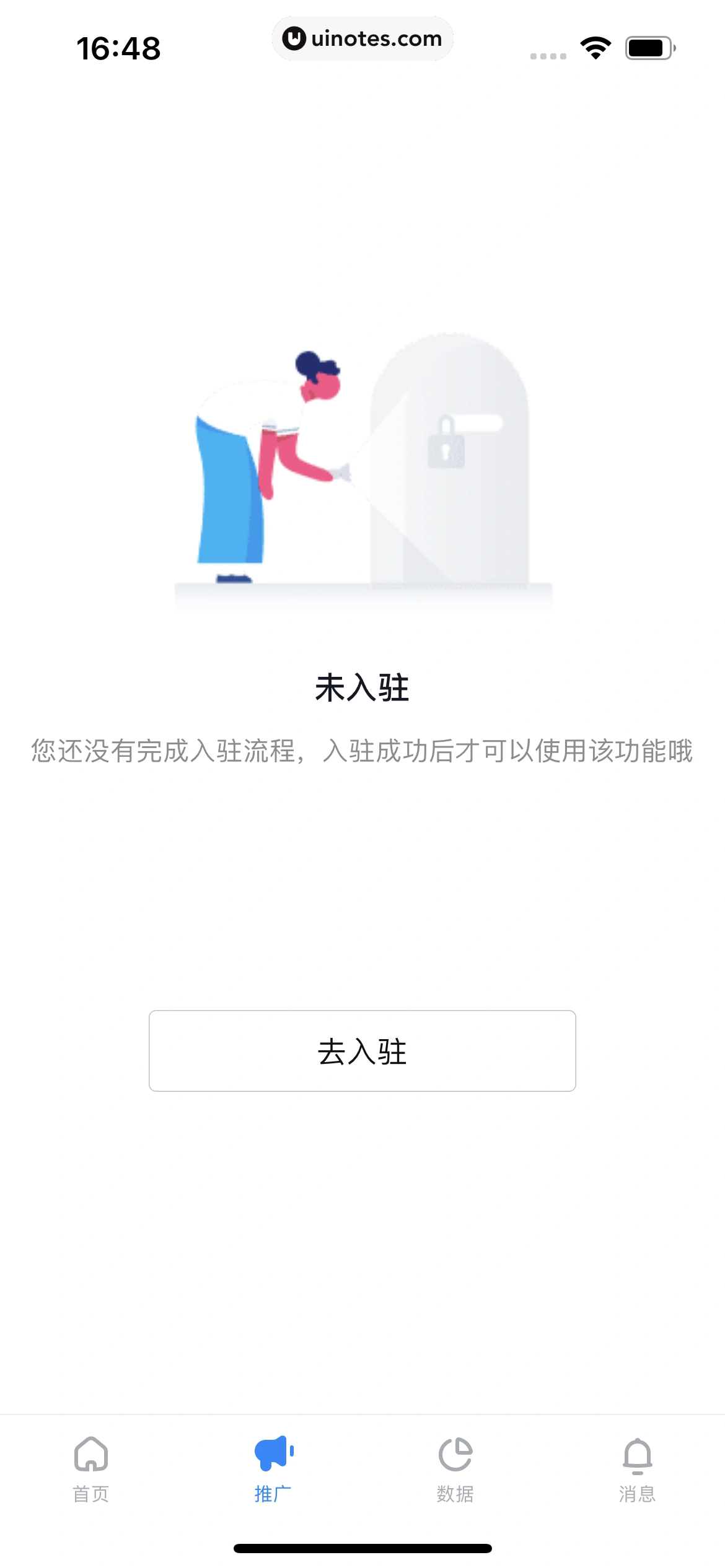Select the 首页 home icon
Viewport: 725px width, 1568px height.
90,1453
